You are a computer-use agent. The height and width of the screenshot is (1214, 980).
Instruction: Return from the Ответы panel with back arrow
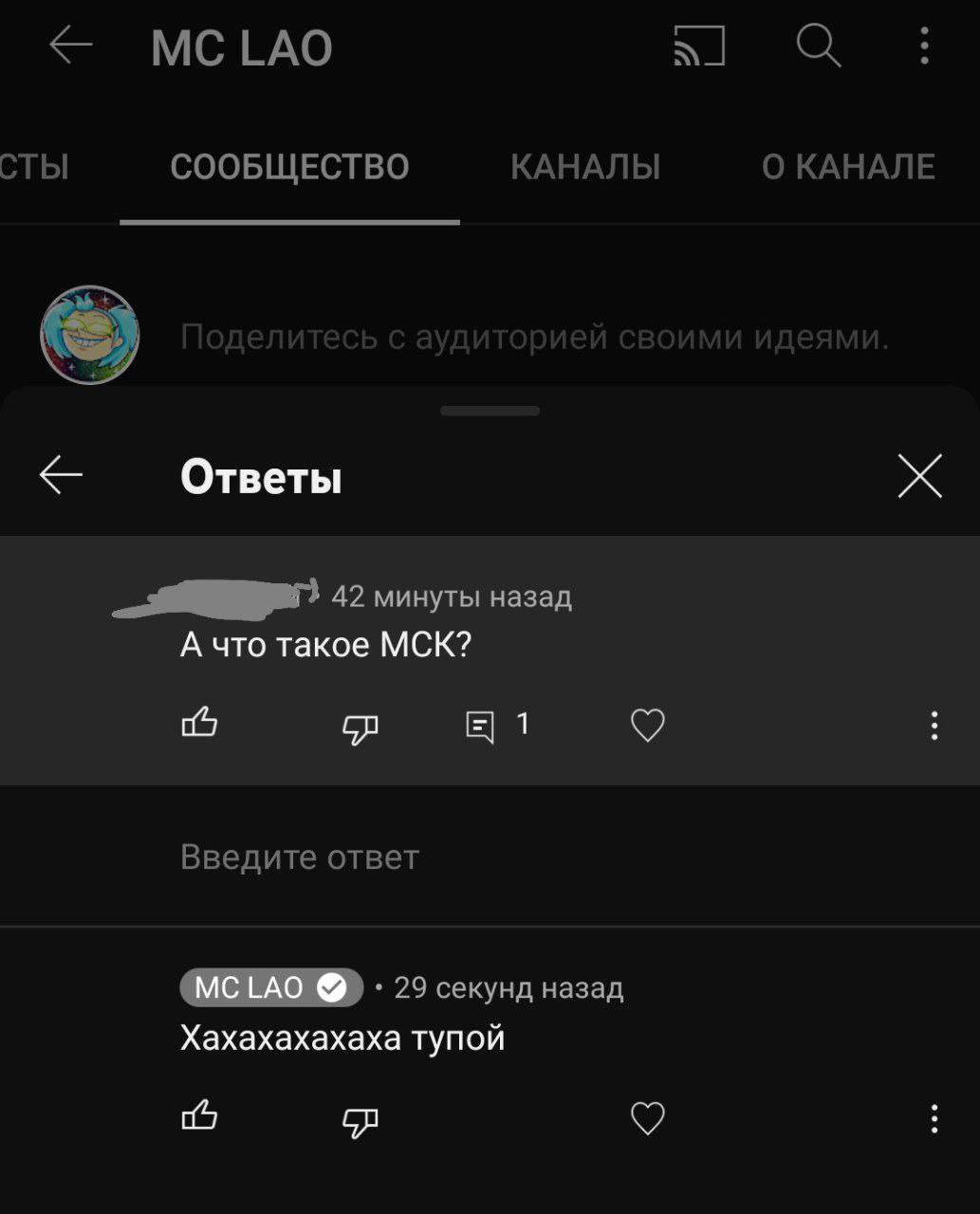[61, 475]
